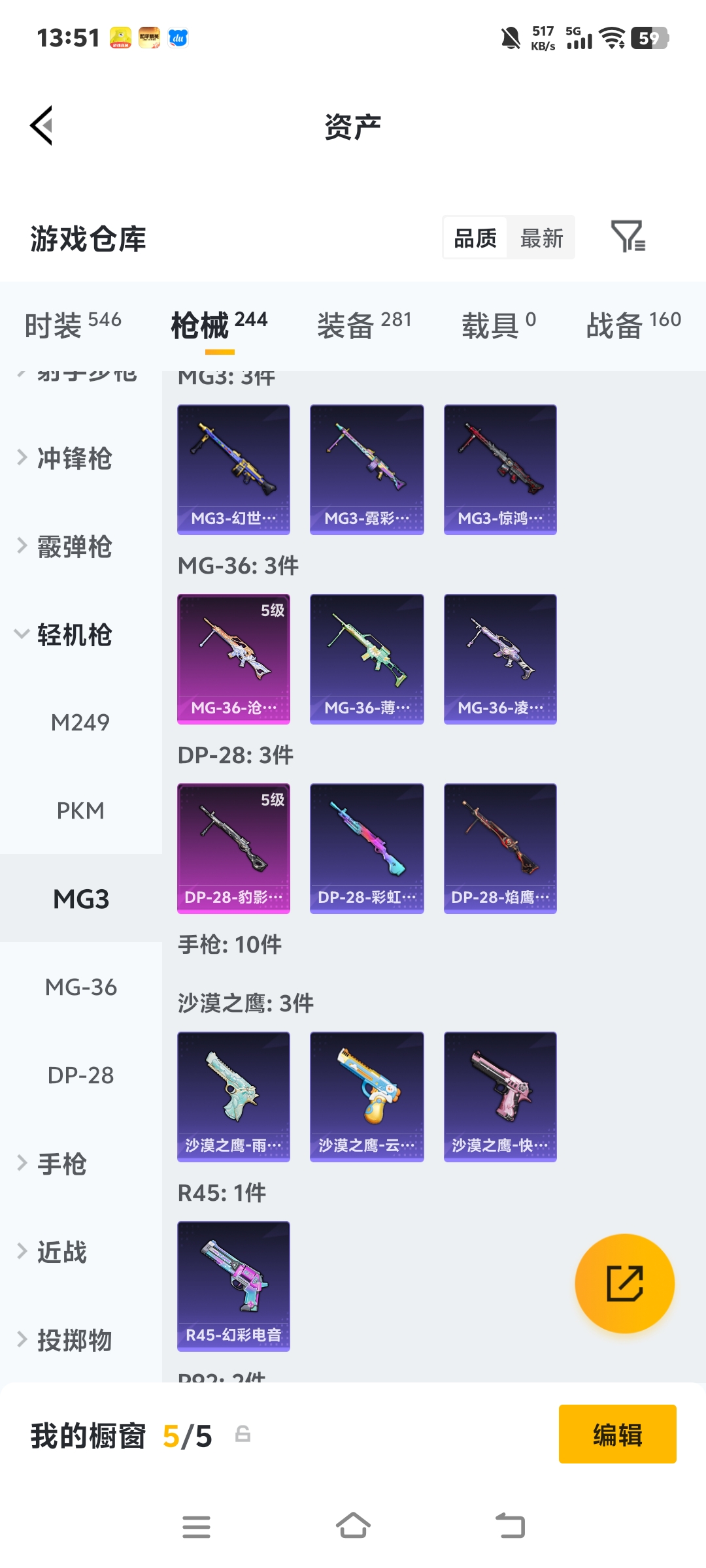This screenshot has width=706, height=1568.
Task: Tap the orange floating share button
Action: pos(624,1283)
